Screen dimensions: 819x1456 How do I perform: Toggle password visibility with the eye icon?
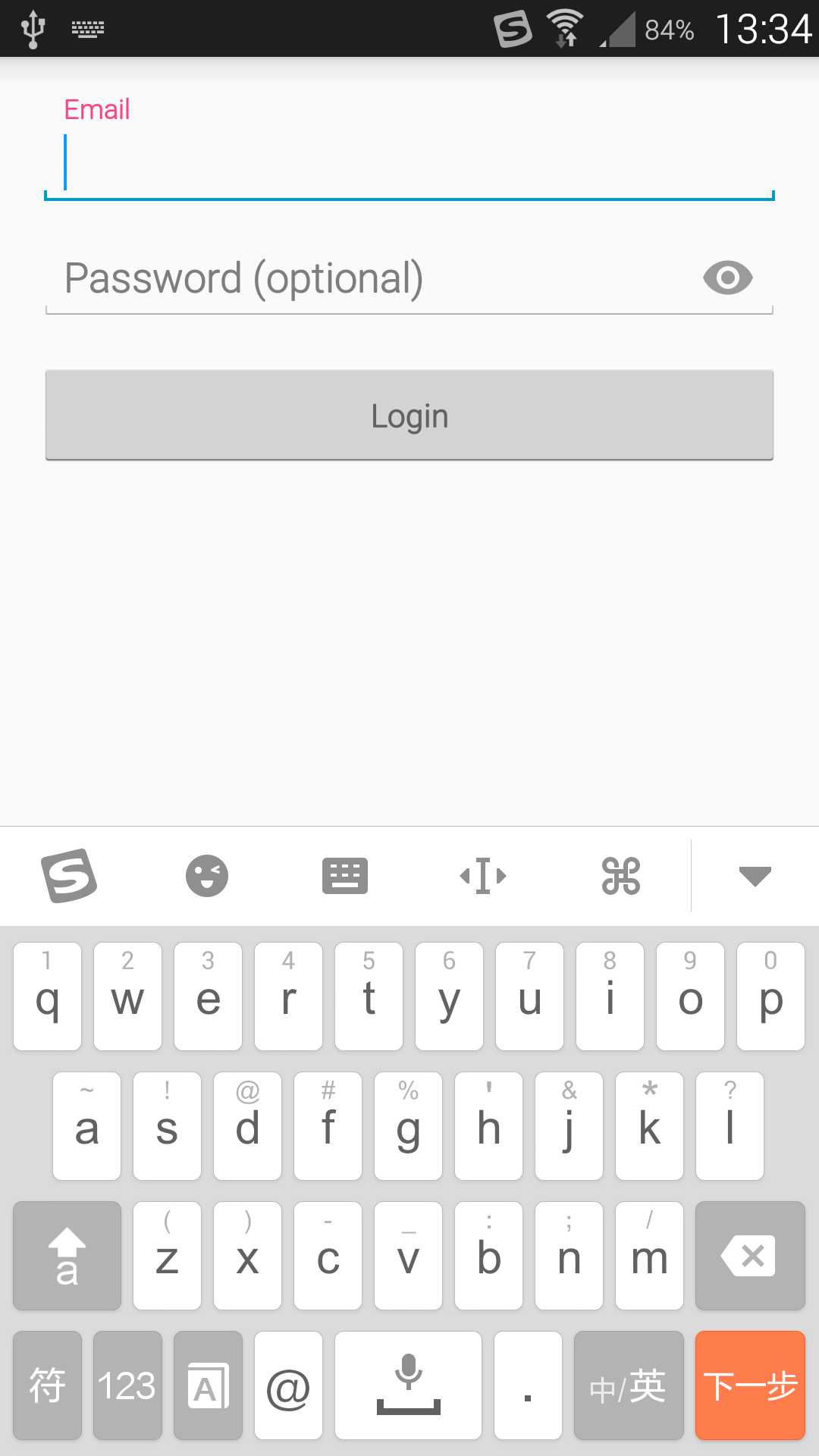click(727, 278)
